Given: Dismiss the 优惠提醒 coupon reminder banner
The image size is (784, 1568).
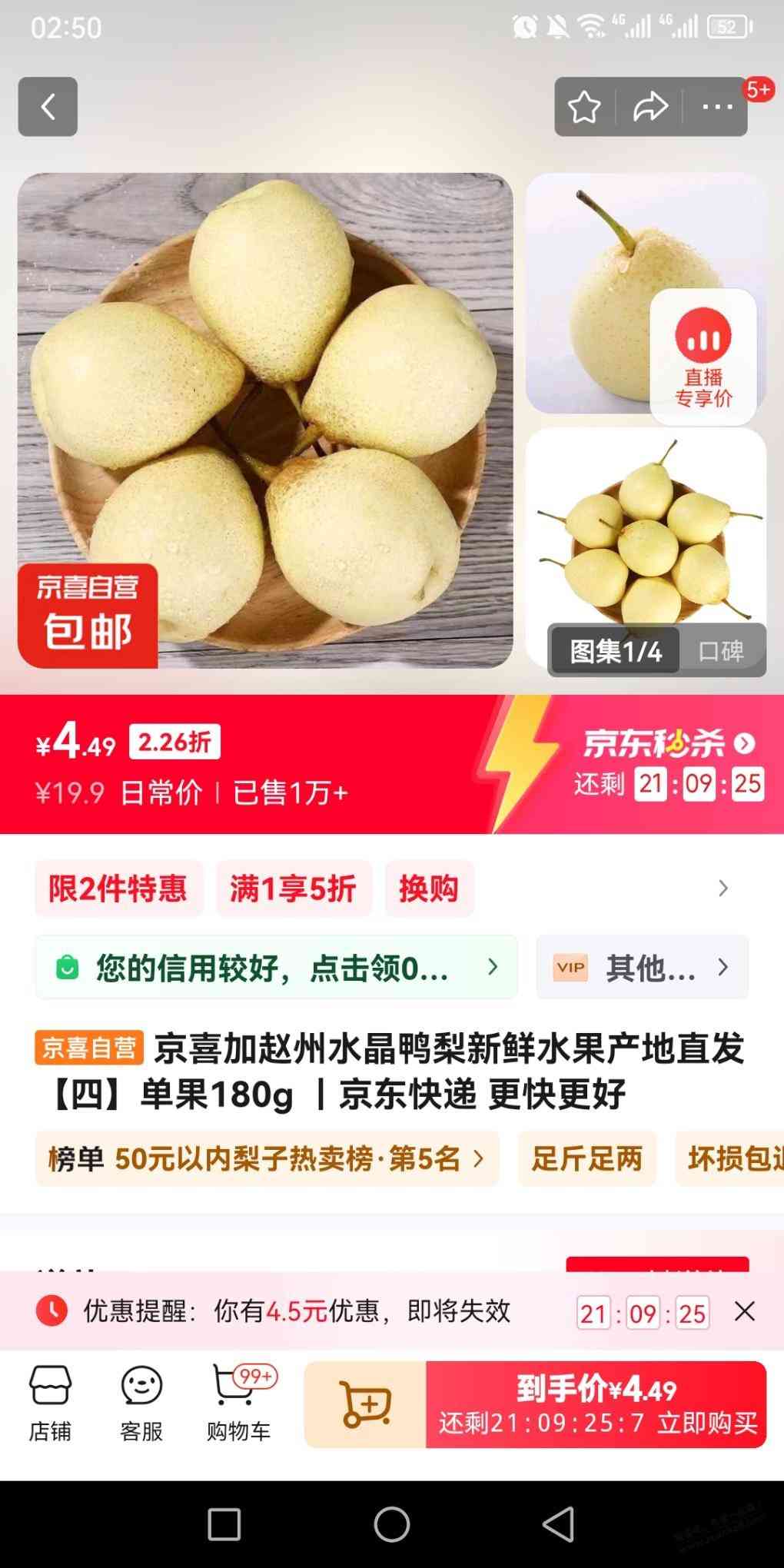Looking at the screenshot, I should point(744,1311).
